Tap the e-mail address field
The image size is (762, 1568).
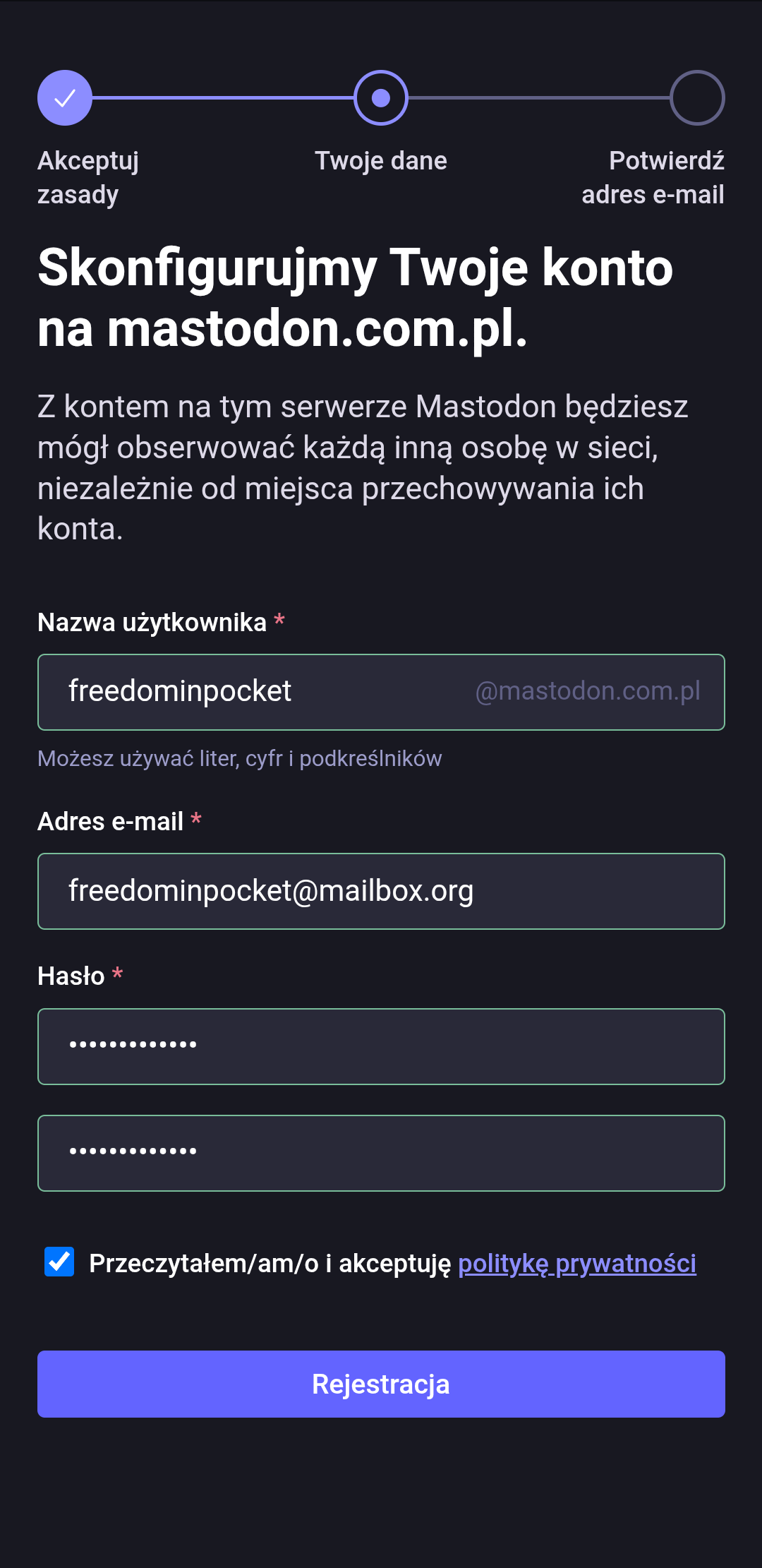point(381,891)
